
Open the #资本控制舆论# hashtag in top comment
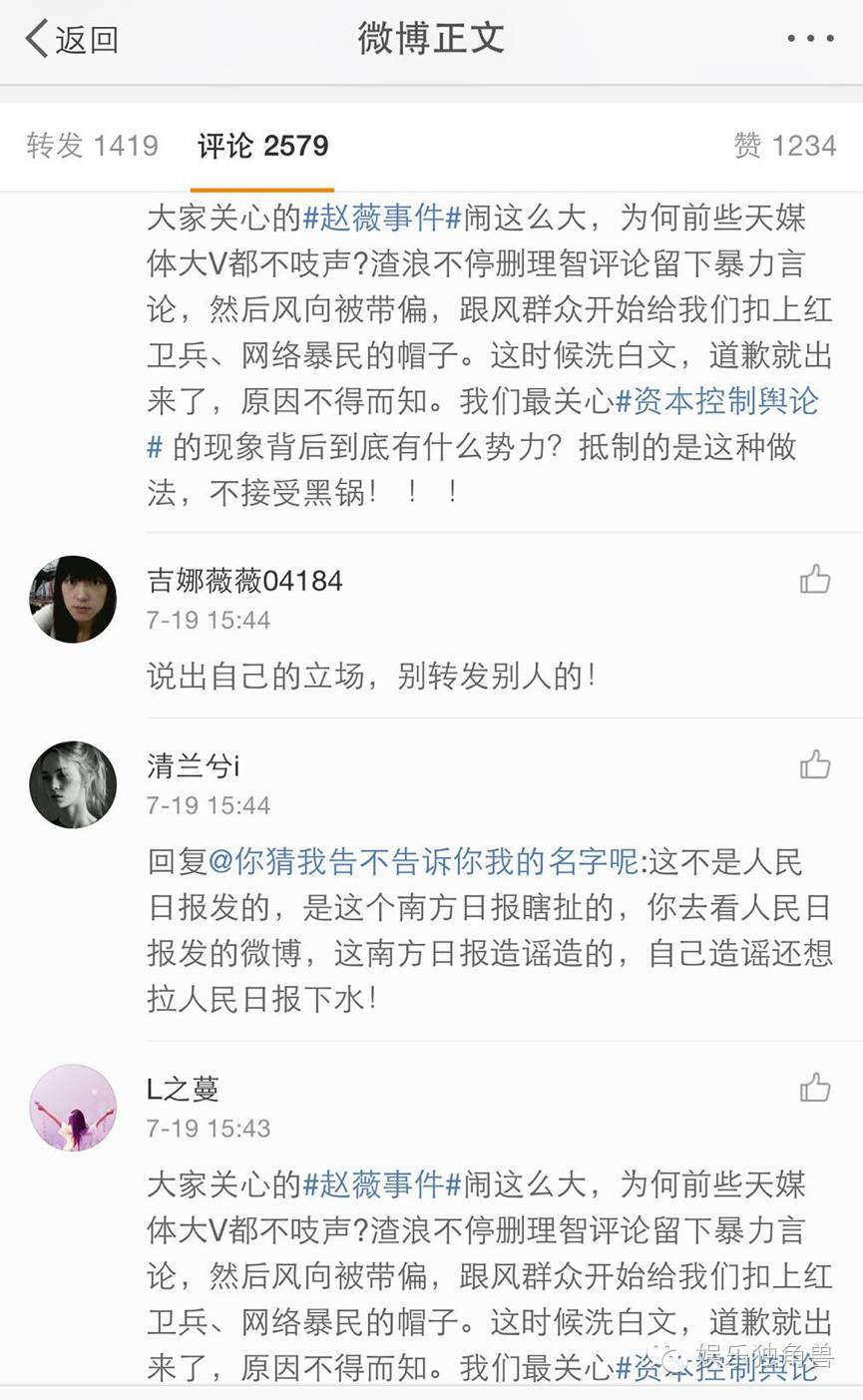pos(716,401)
